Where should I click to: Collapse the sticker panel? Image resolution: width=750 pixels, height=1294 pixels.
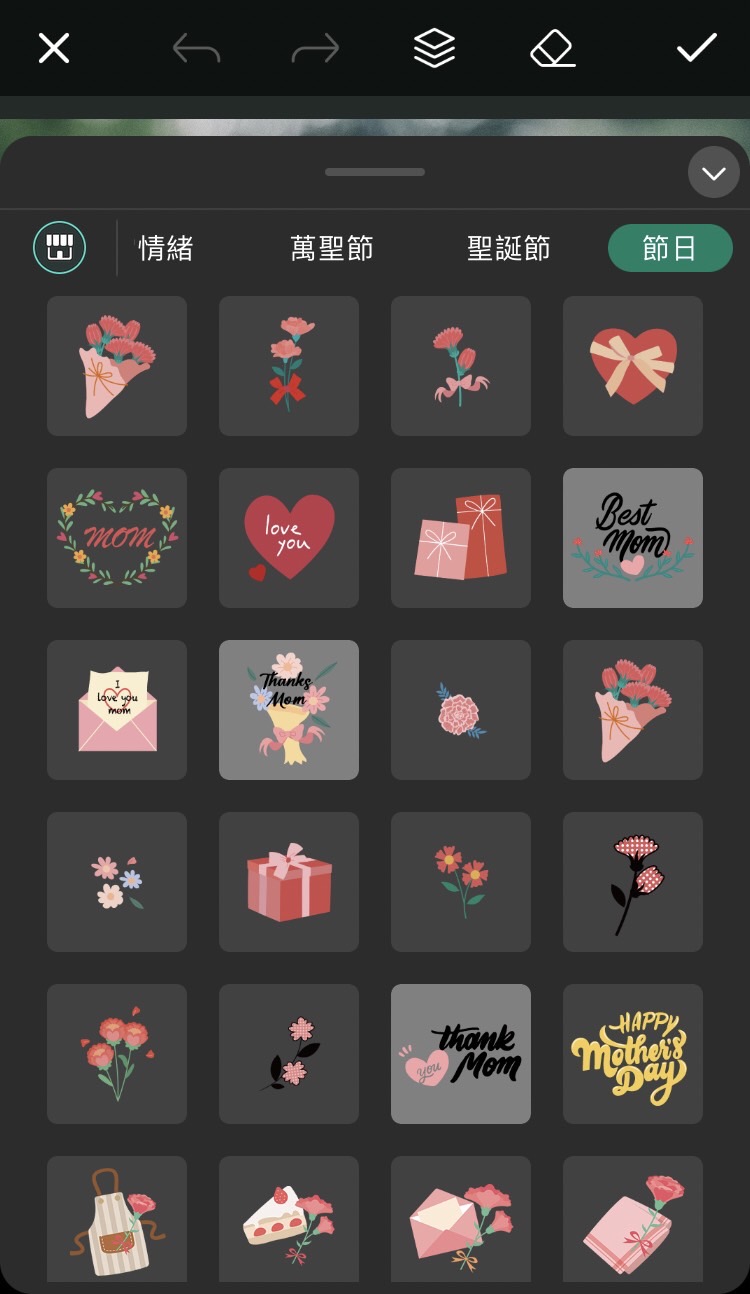(x=713, y=173)
